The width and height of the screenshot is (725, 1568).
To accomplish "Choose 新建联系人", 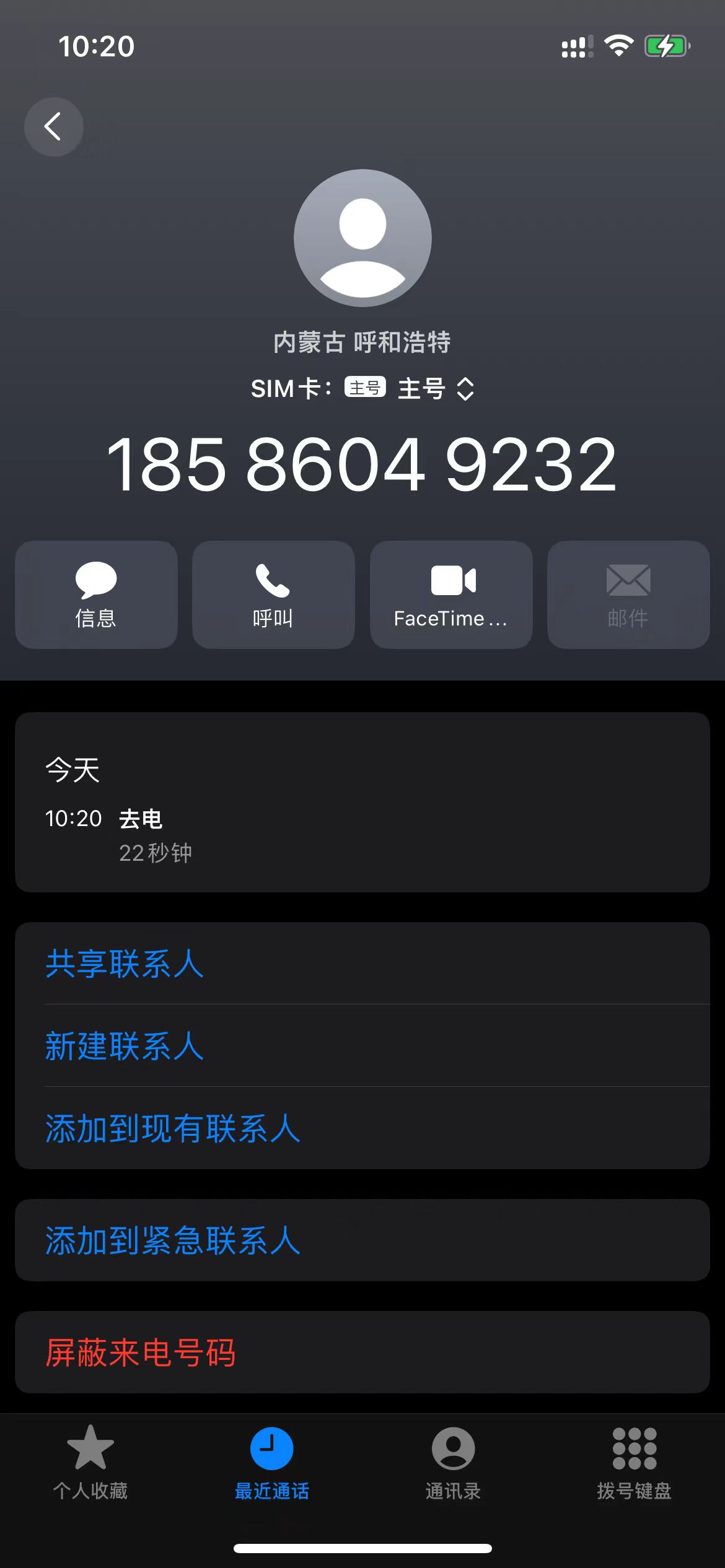I will [362, 1045].
